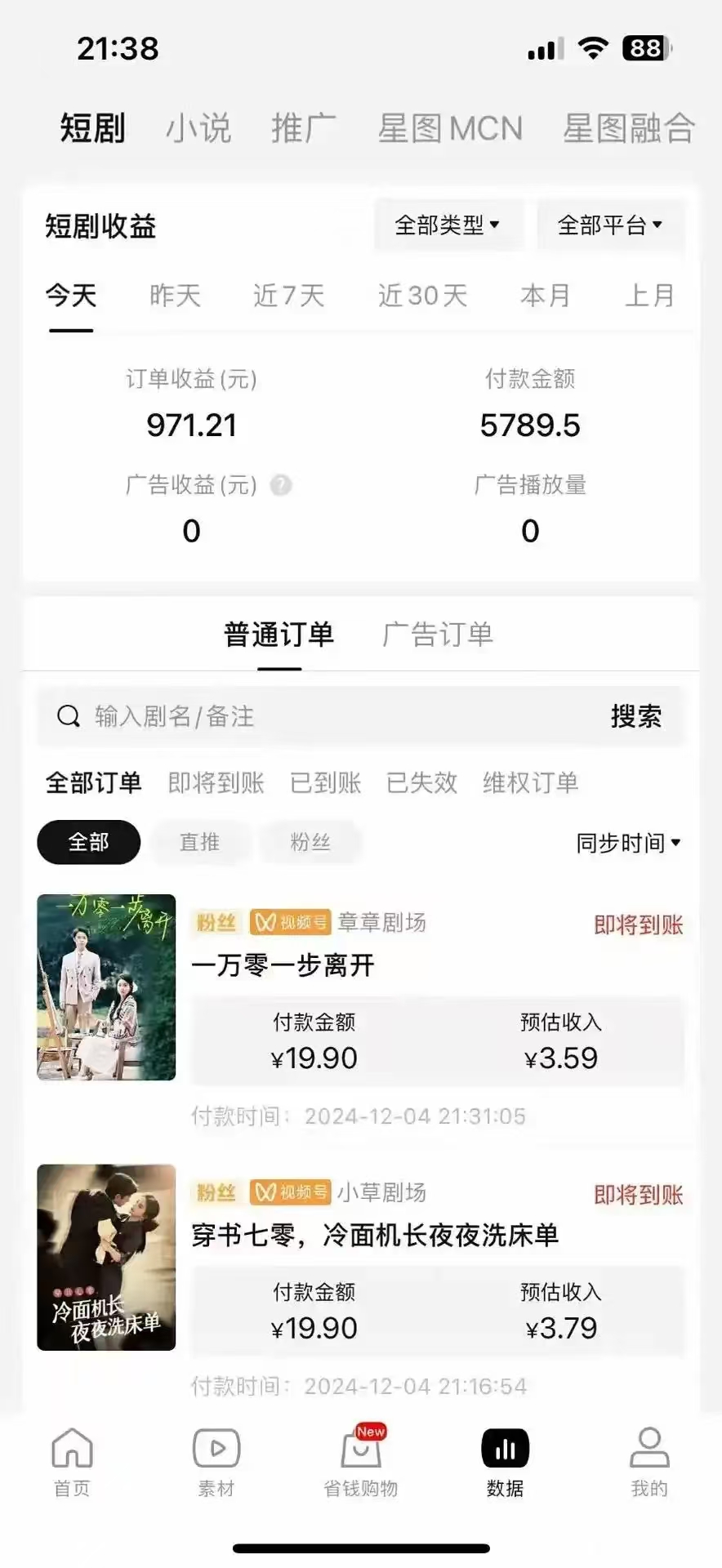Open the 省钱购物 bottom tab
This screenshot has height=1568, width=722.
click(x=361, y=1463)
